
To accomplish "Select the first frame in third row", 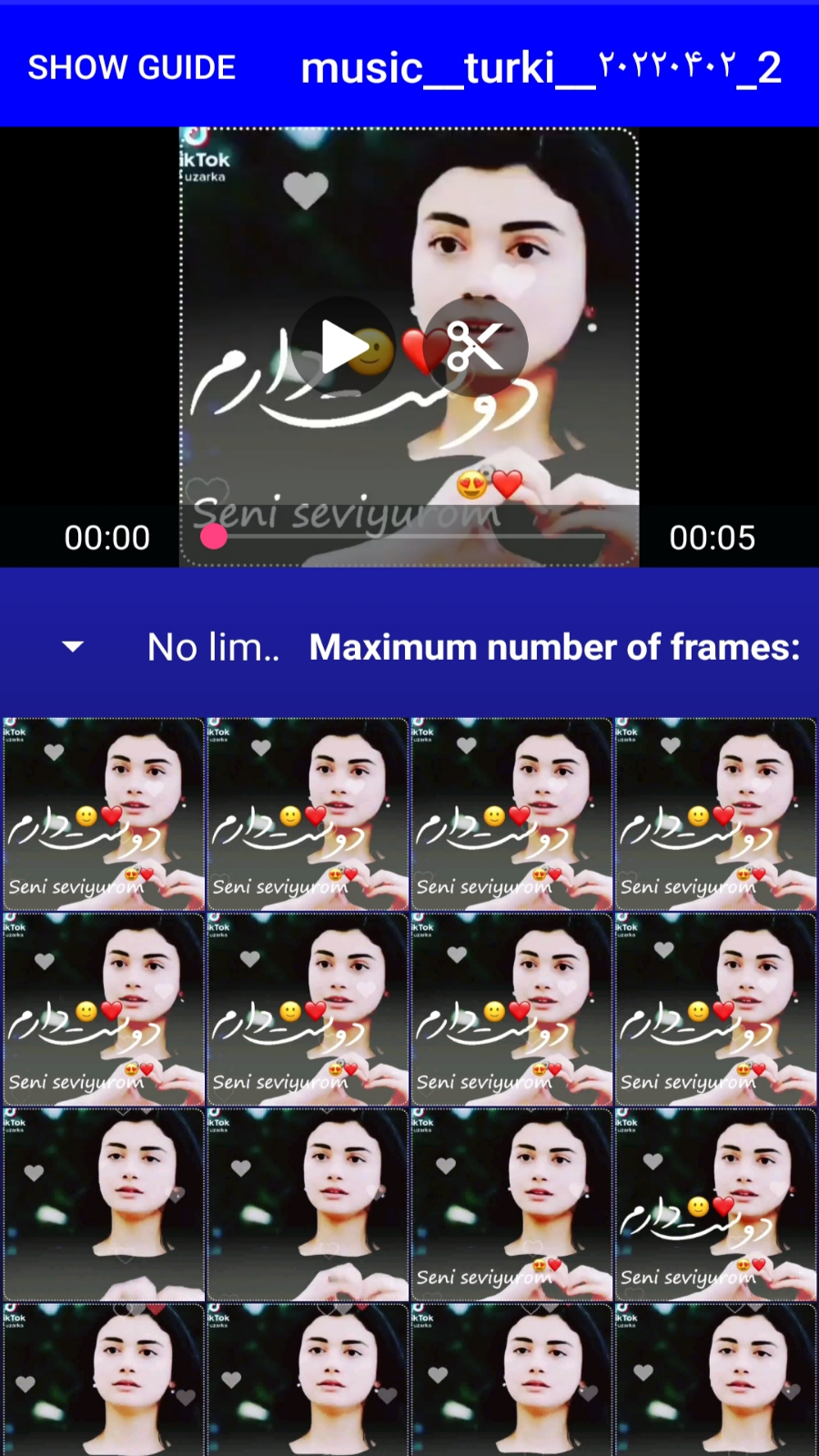I will [x=104, y=1205].
